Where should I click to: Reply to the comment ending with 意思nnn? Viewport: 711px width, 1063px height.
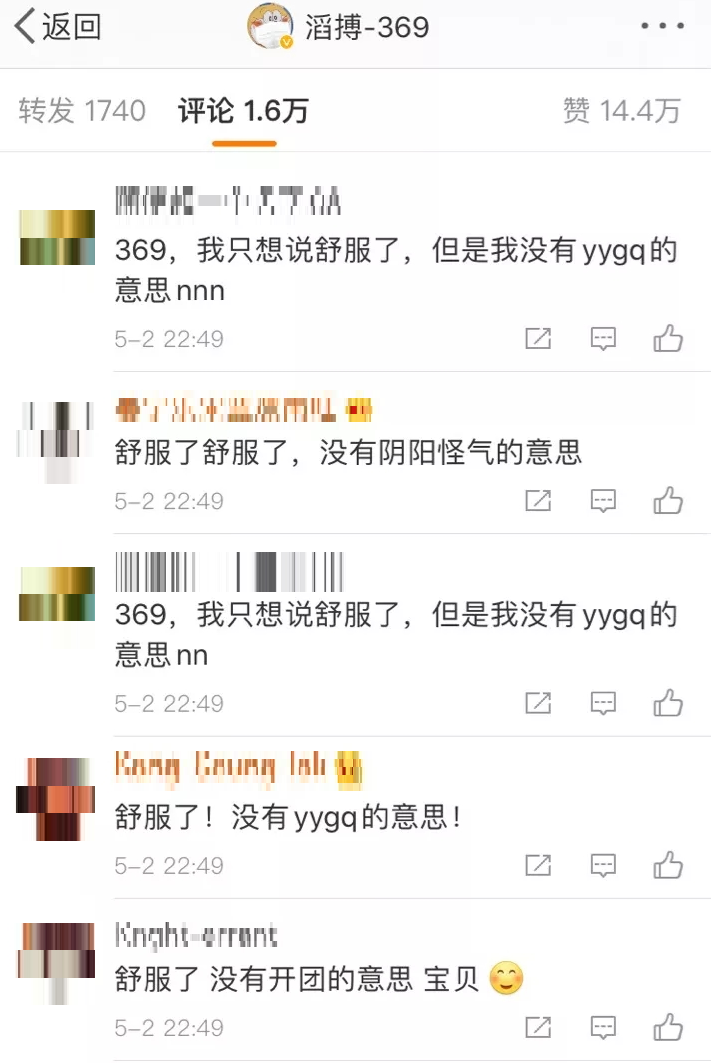click(x=603, y=339)
